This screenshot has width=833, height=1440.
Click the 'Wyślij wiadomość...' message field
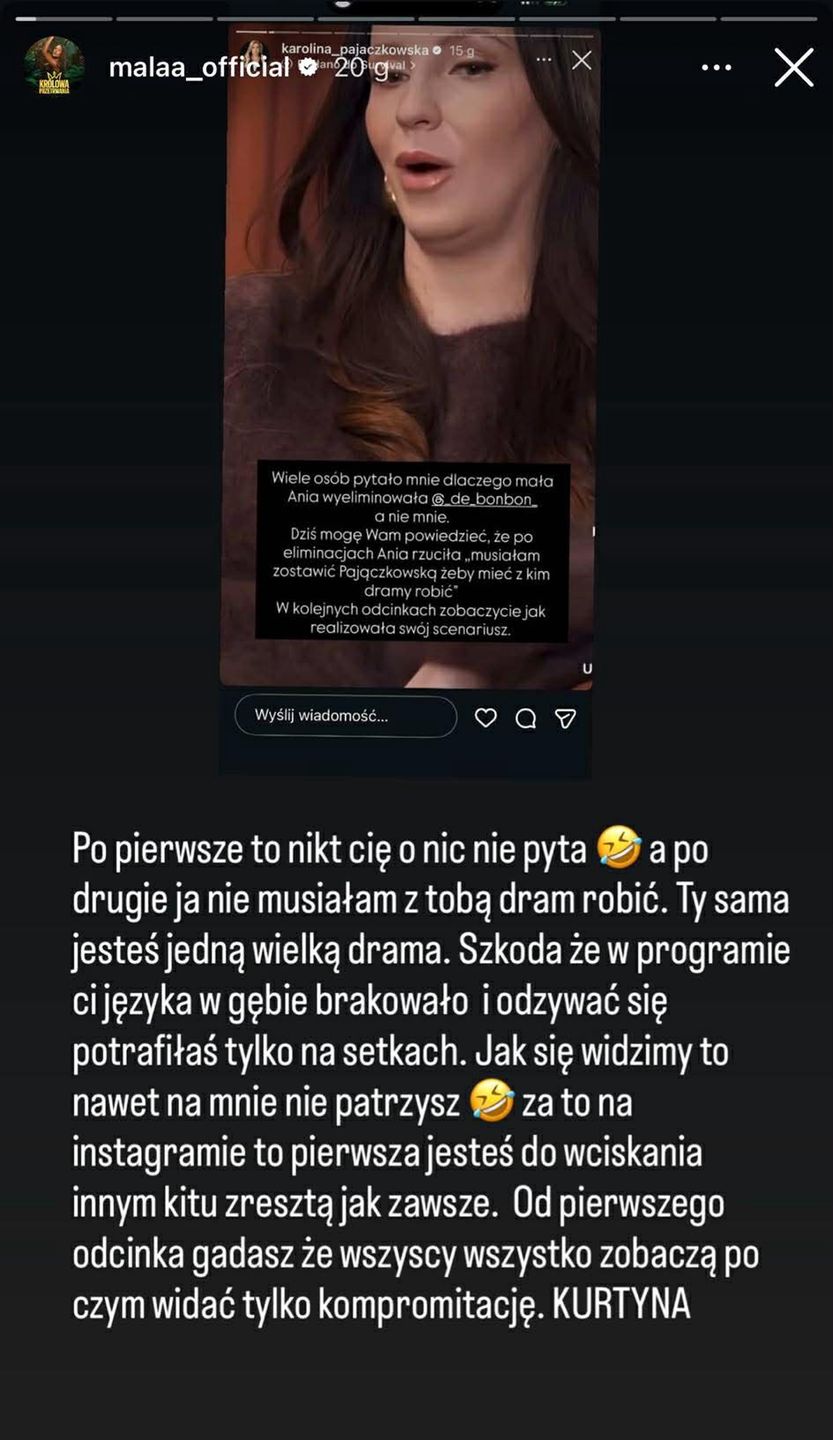click(345, 717)
